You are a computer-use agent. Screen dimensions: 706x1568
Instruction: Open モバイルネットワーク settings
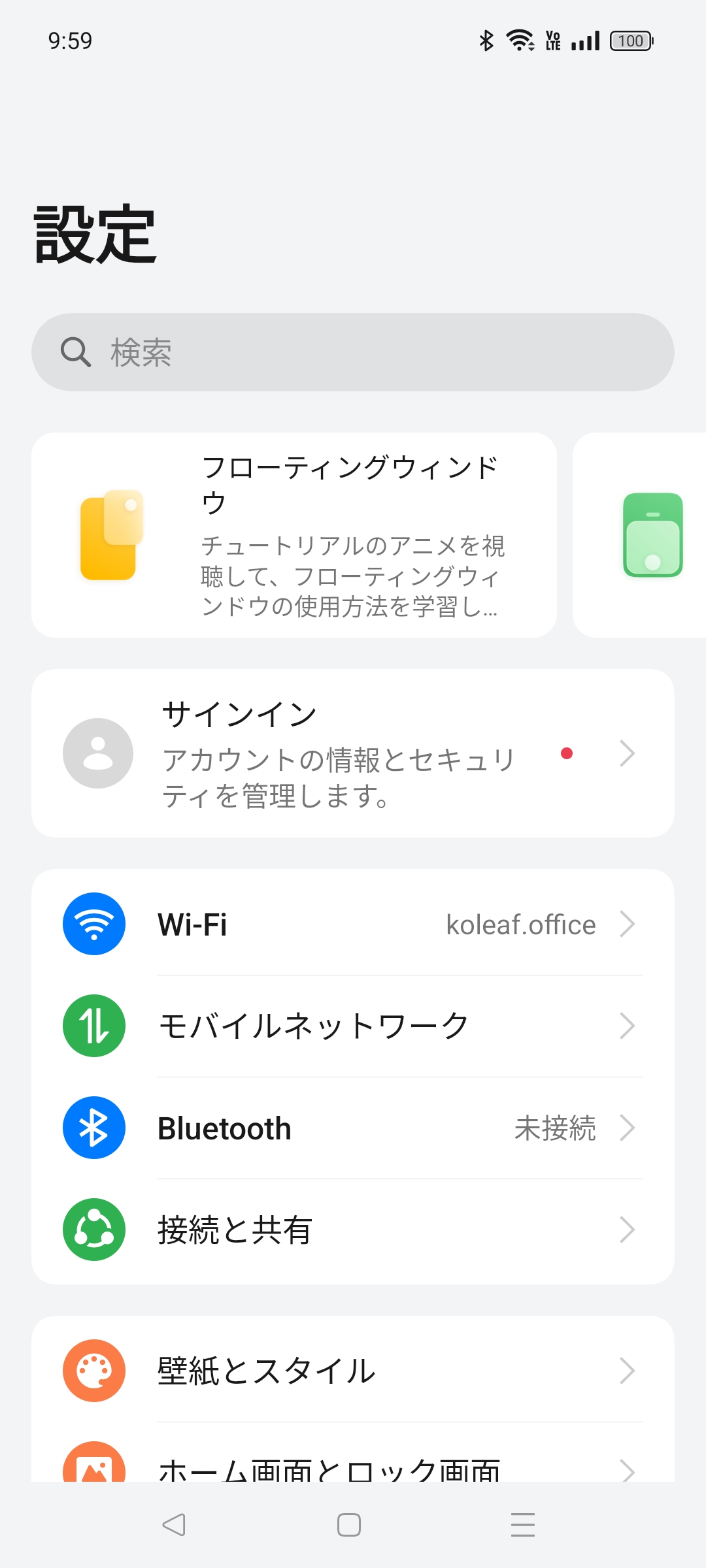click(353, 1026)
